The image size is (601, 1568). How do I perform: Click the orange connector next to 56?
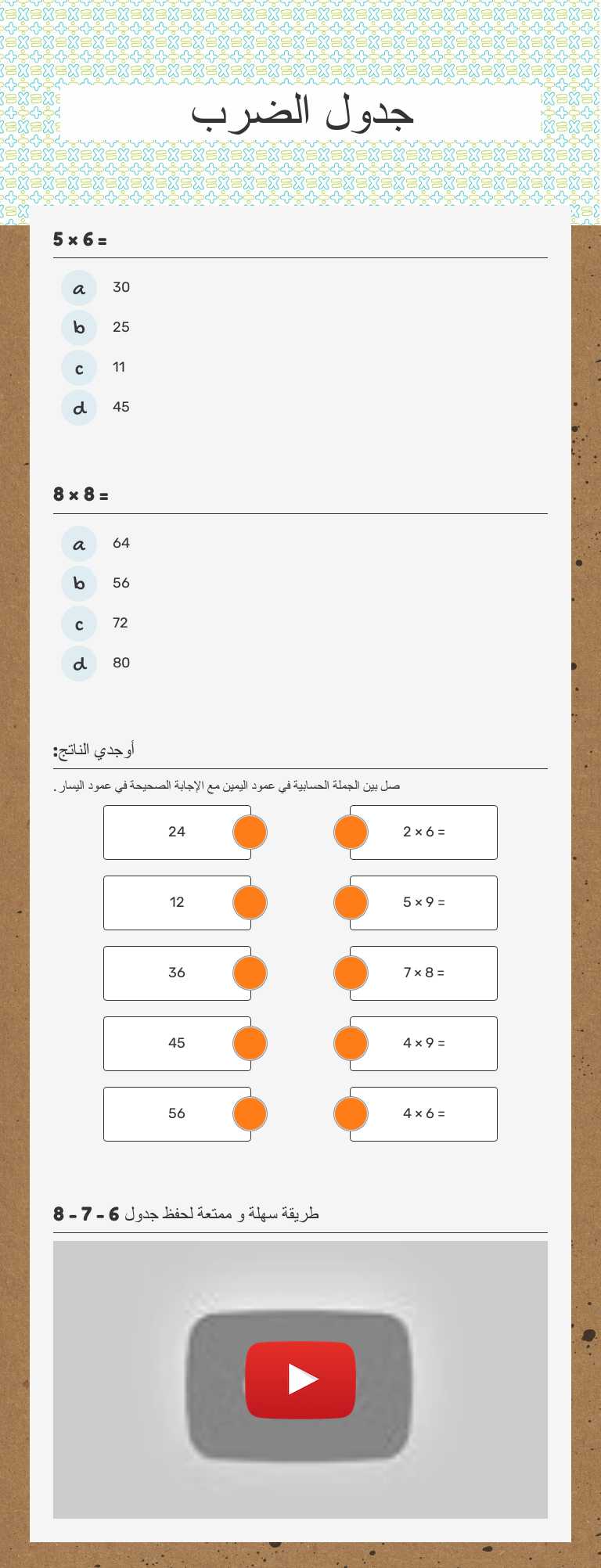click(249, 1113)
